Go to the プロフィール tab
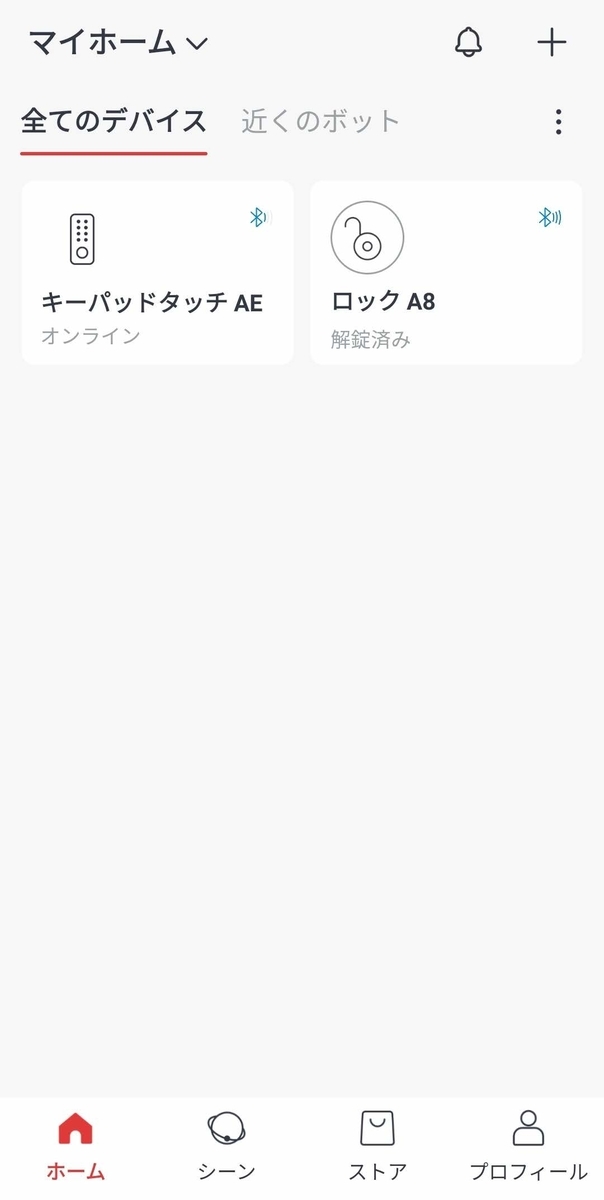The image size is (604, 1200). point(528,1146)
